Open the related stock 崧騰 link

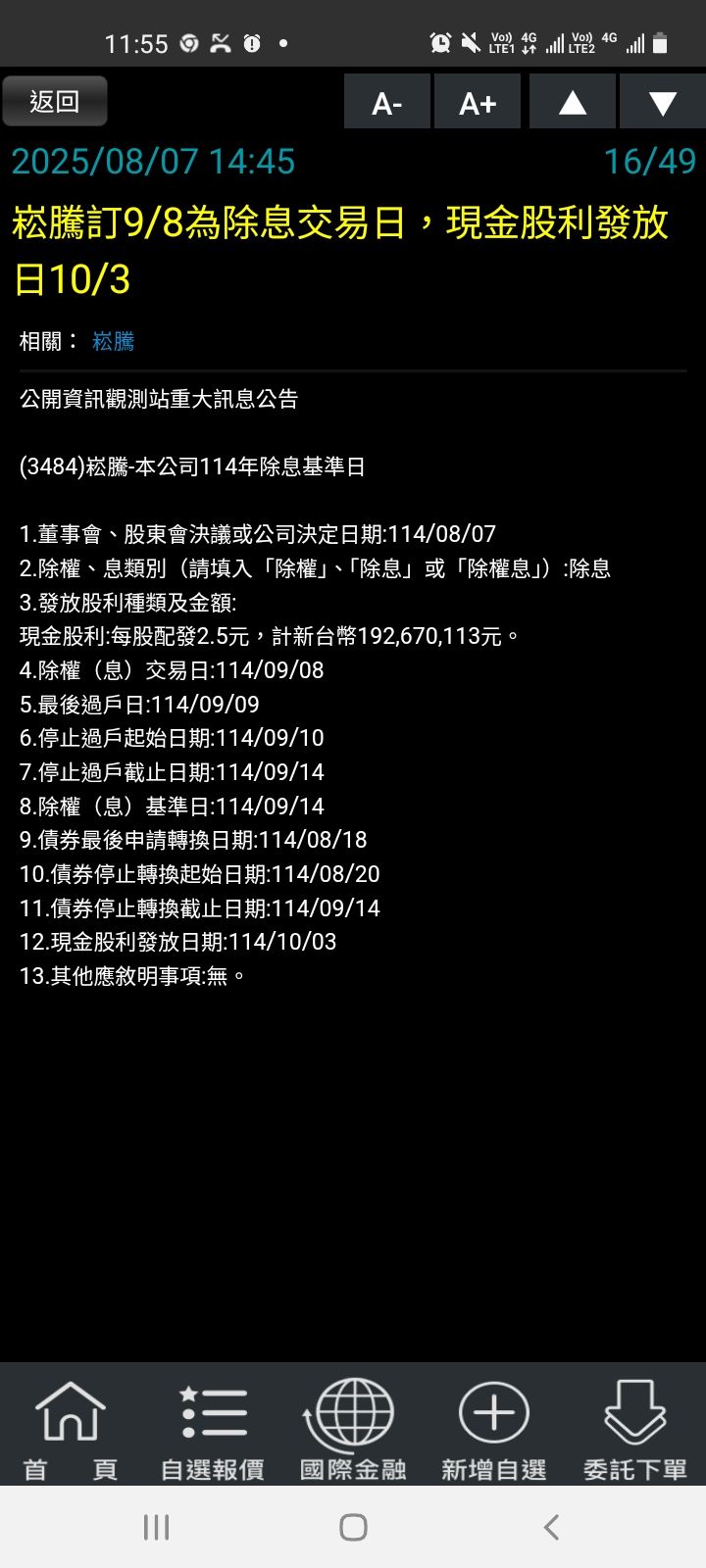tap(113, 341)
